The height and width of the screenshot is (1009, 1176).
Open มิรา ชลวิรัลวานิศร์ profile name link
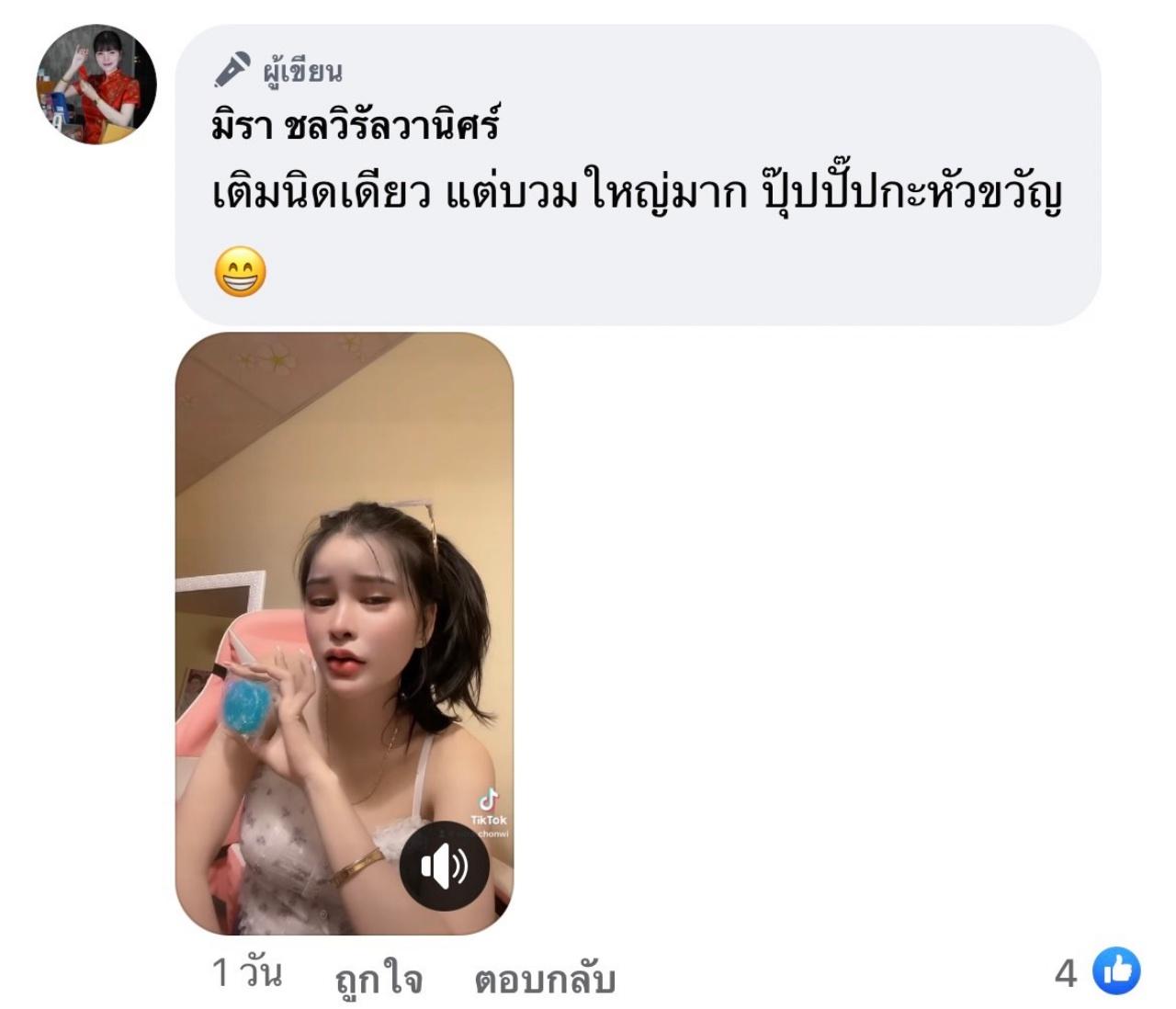point(355,127)
